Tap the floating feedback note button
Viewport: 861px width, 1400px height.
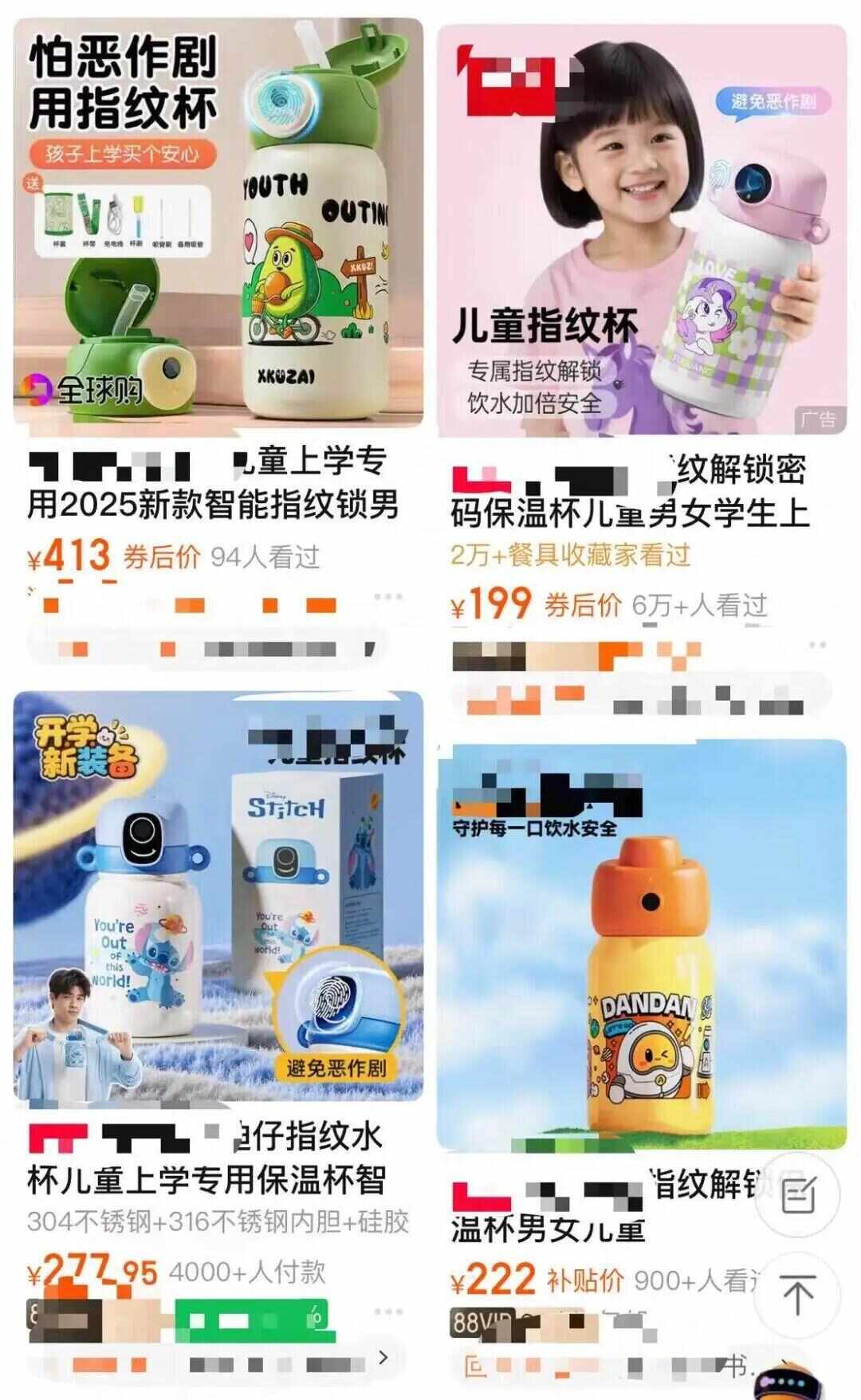pos(797,1194)
